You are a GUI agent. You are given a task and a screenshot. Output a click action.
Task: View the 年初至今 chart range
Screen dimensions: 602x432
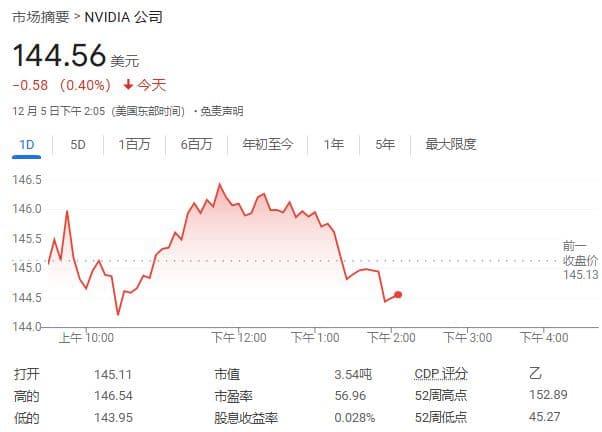click(x=267, y=144)
